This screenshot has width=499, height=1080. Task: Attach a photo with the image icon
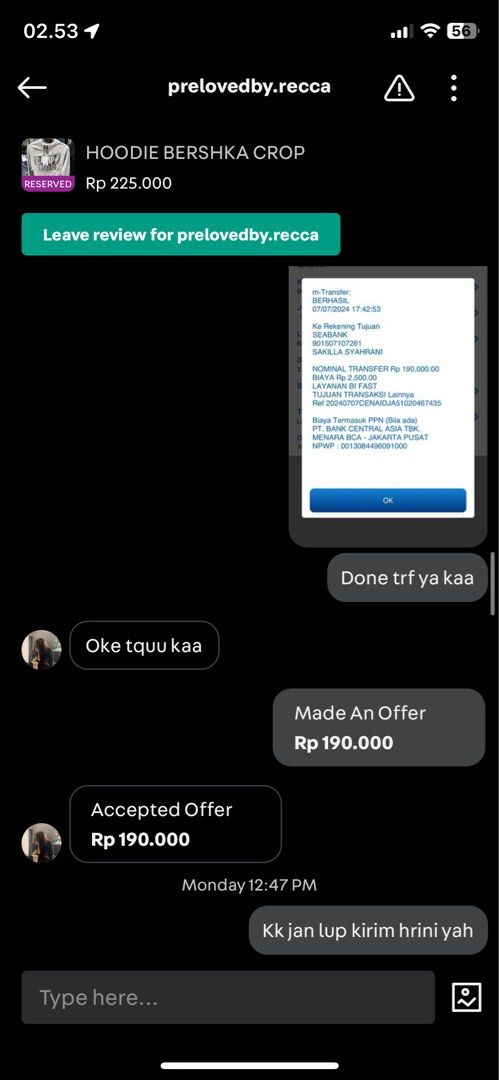pyautogui.click(x=467, y=997)
